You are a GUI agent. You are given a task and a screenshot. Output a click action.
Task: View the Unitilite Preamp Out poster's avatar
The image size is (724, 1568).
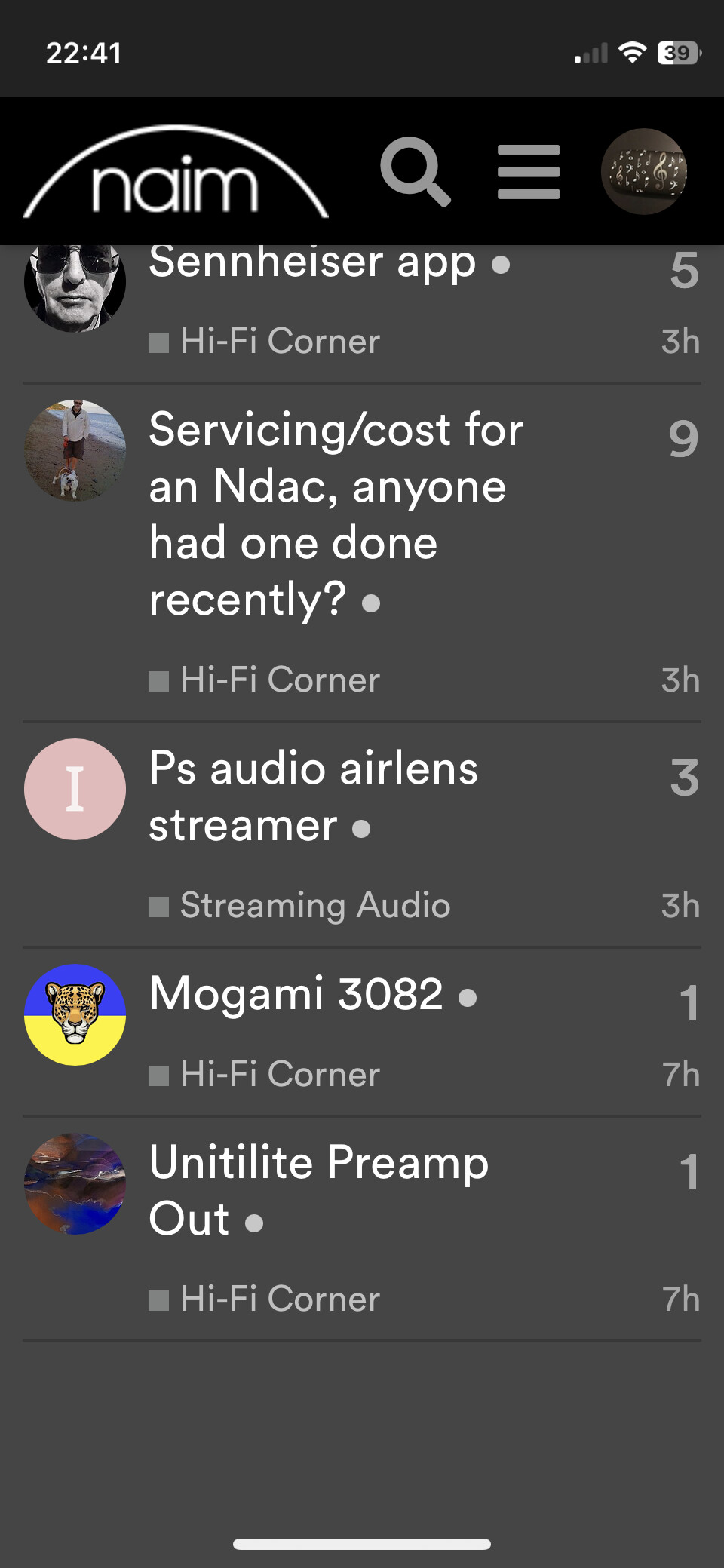(x=75, y=1183)
